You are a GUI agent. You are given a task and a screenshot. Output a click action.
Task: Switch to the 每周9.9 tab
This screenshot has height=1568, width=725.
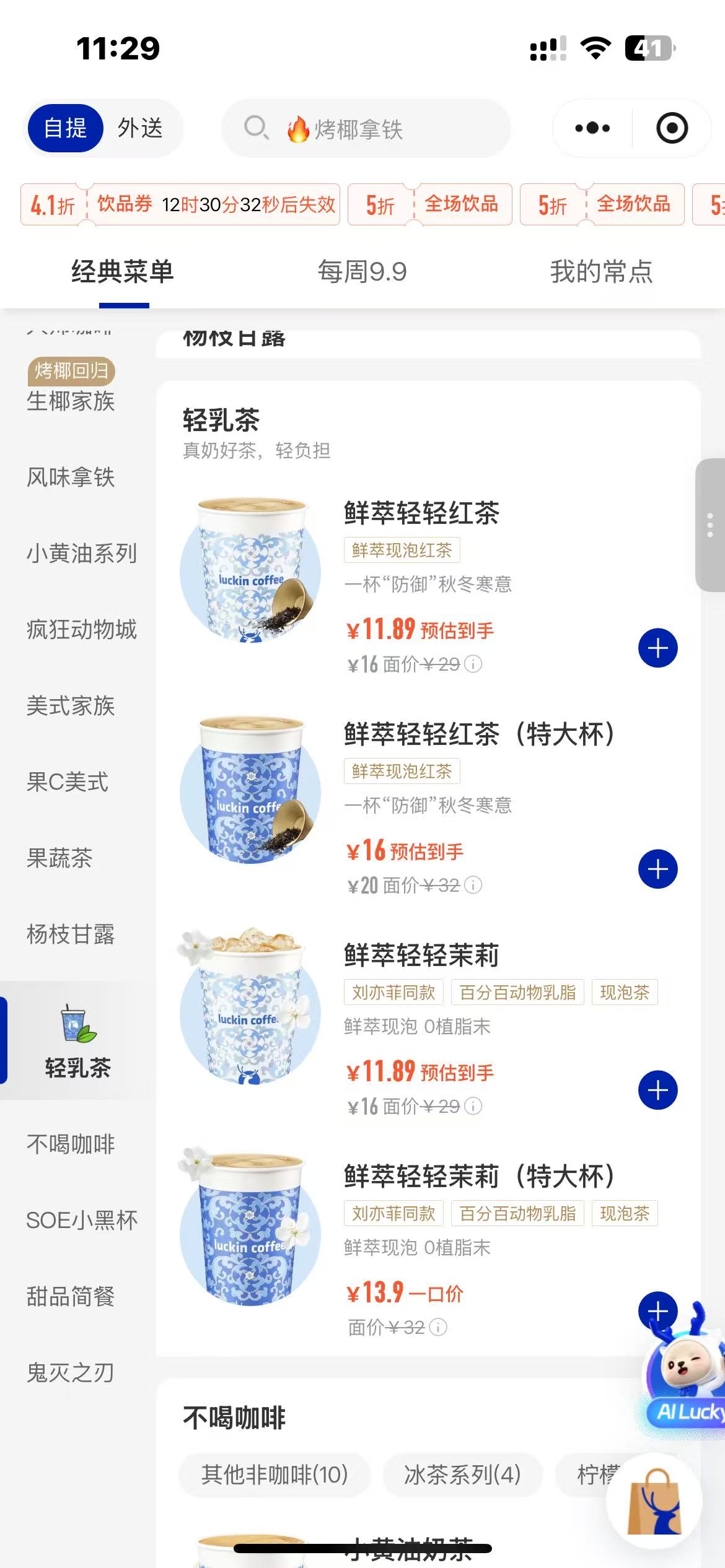click(x=362, y=271)
